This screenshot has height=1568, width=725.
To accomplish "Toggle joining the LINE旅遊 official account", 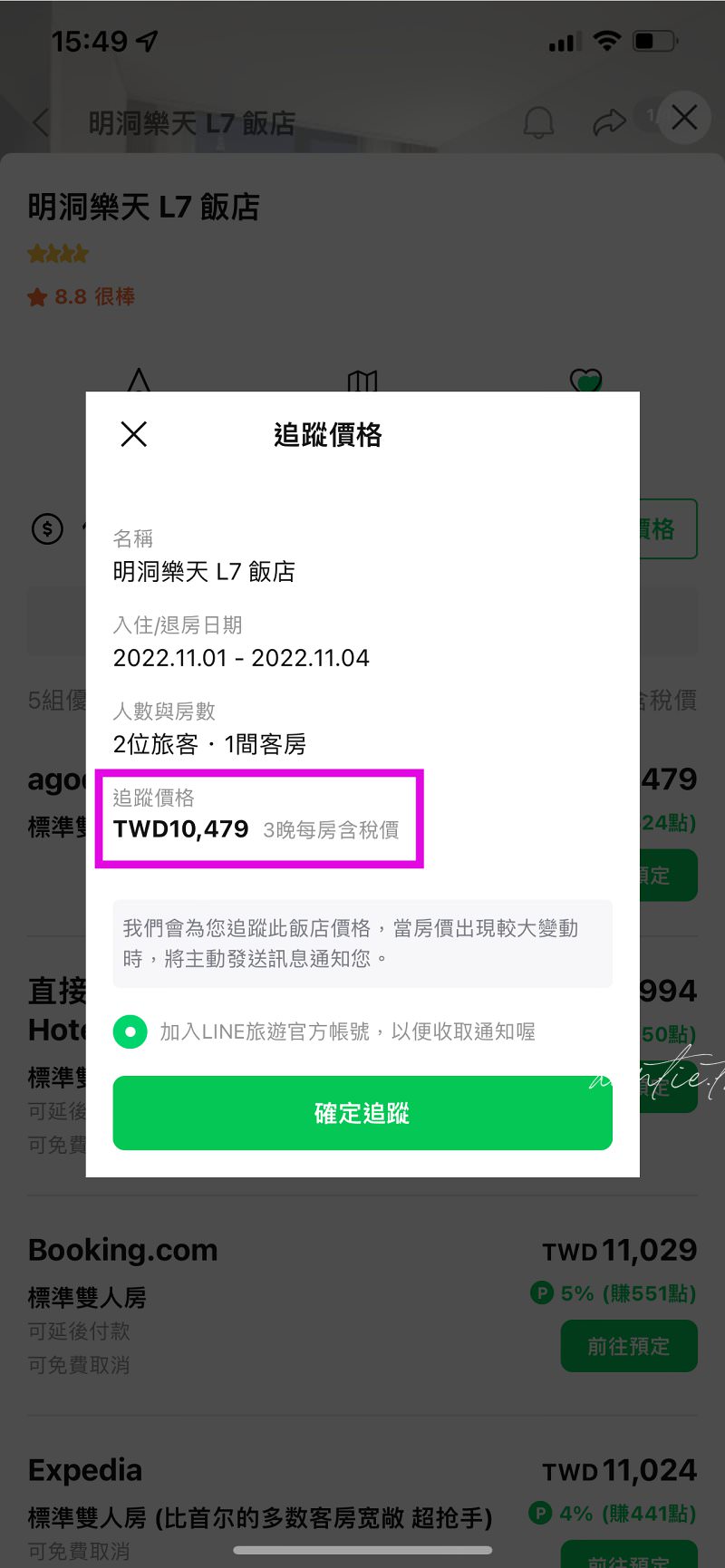I will click(x=130, y=1031).
